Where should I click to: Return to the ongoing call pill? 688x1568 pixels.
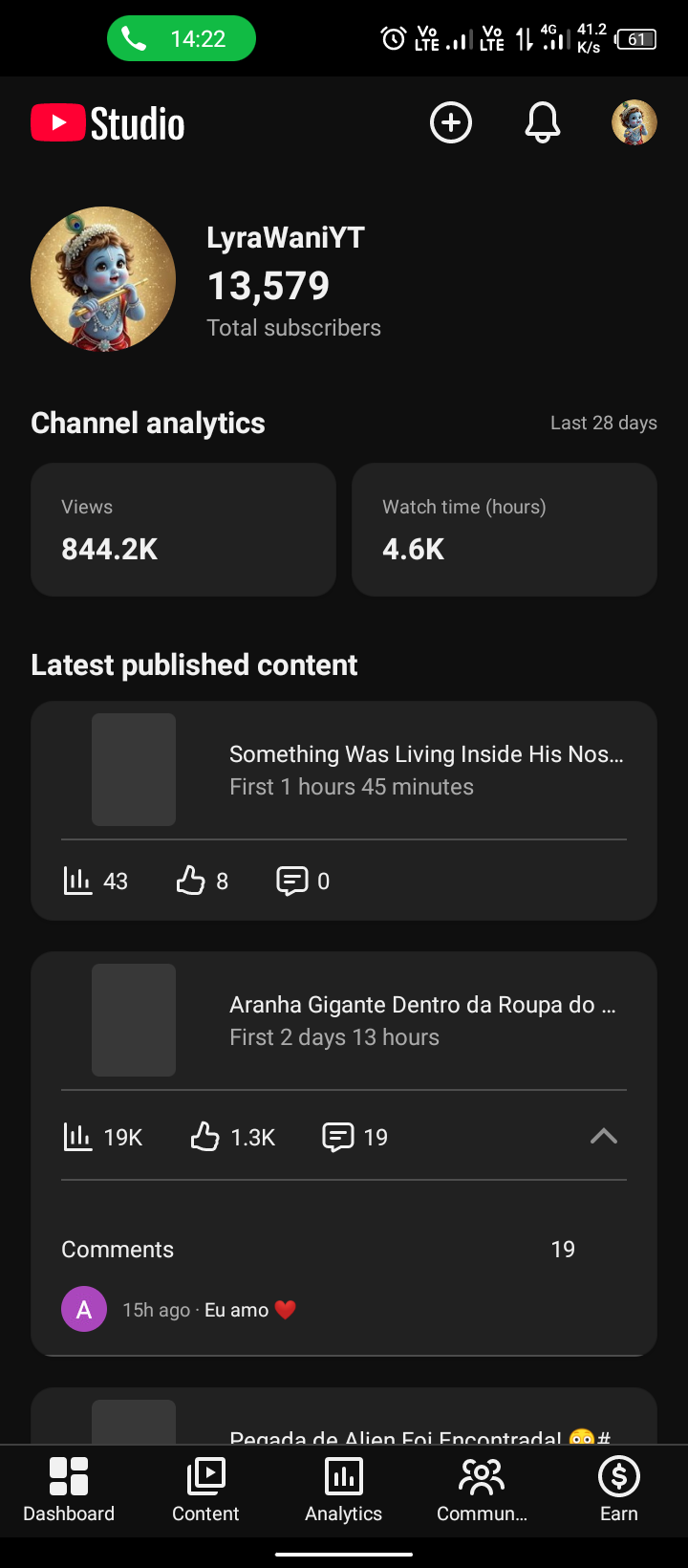pyautogui.click(x=182, y=38)
